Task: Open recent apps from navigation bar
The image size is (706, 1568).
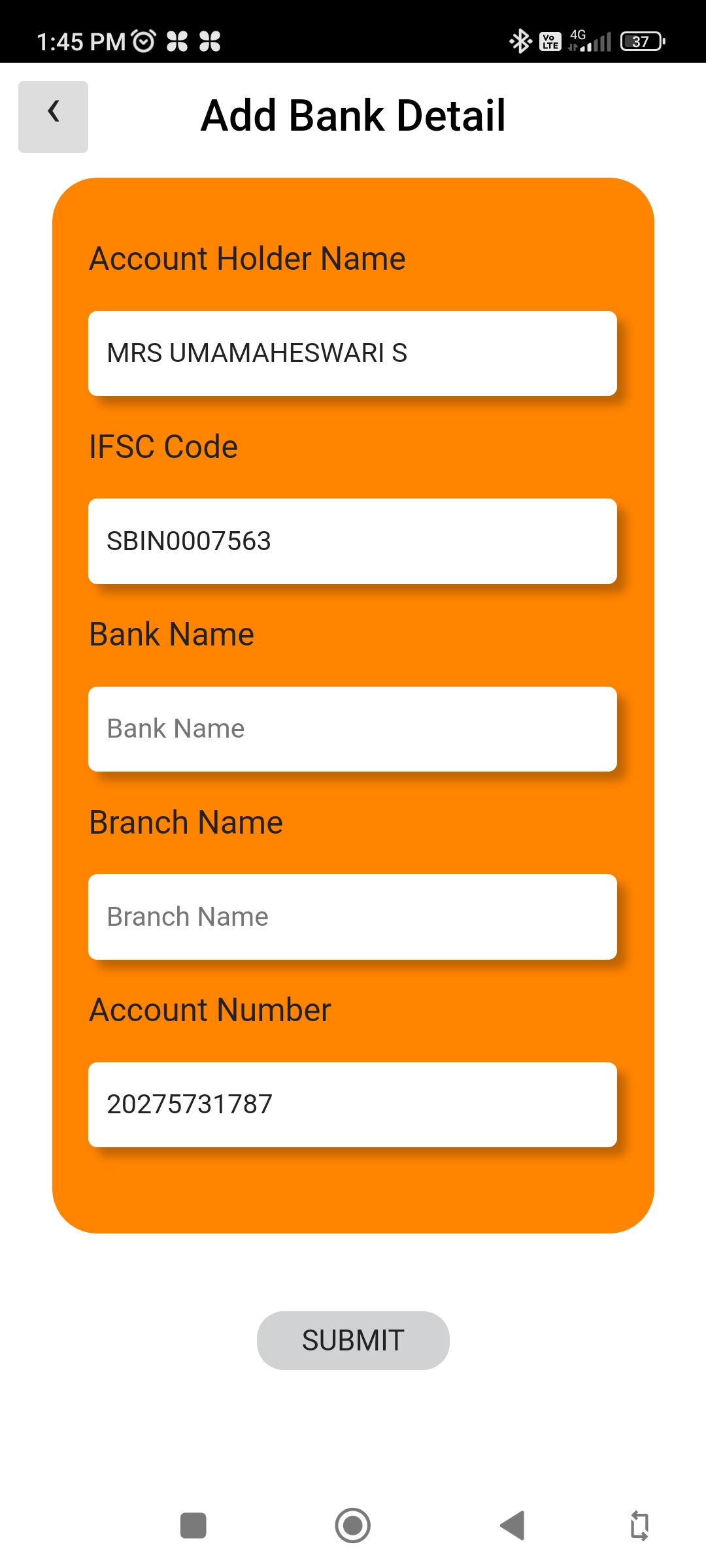Action: (x=193, y=1526)
